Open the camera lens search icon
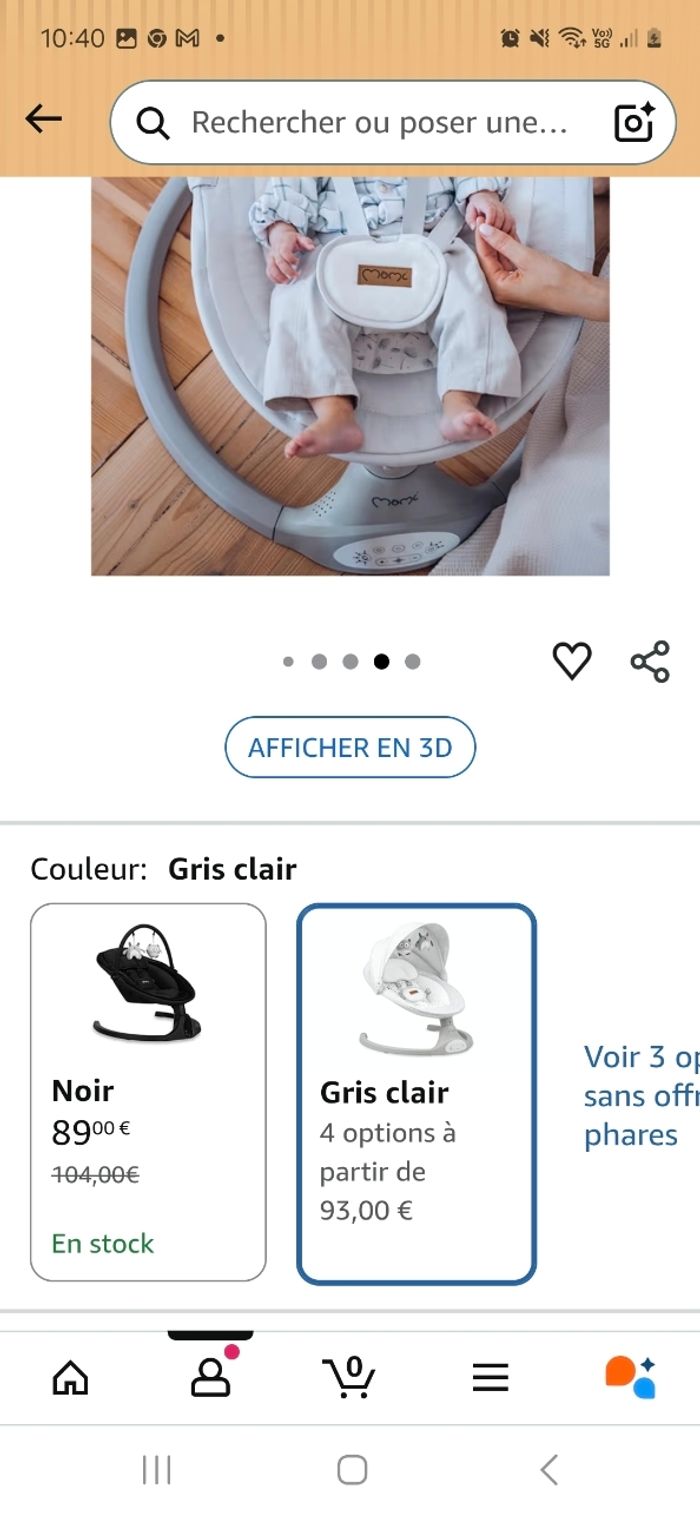Image resolution: width=700 pixels, height=1517 pixels. [x=634, y=122]
